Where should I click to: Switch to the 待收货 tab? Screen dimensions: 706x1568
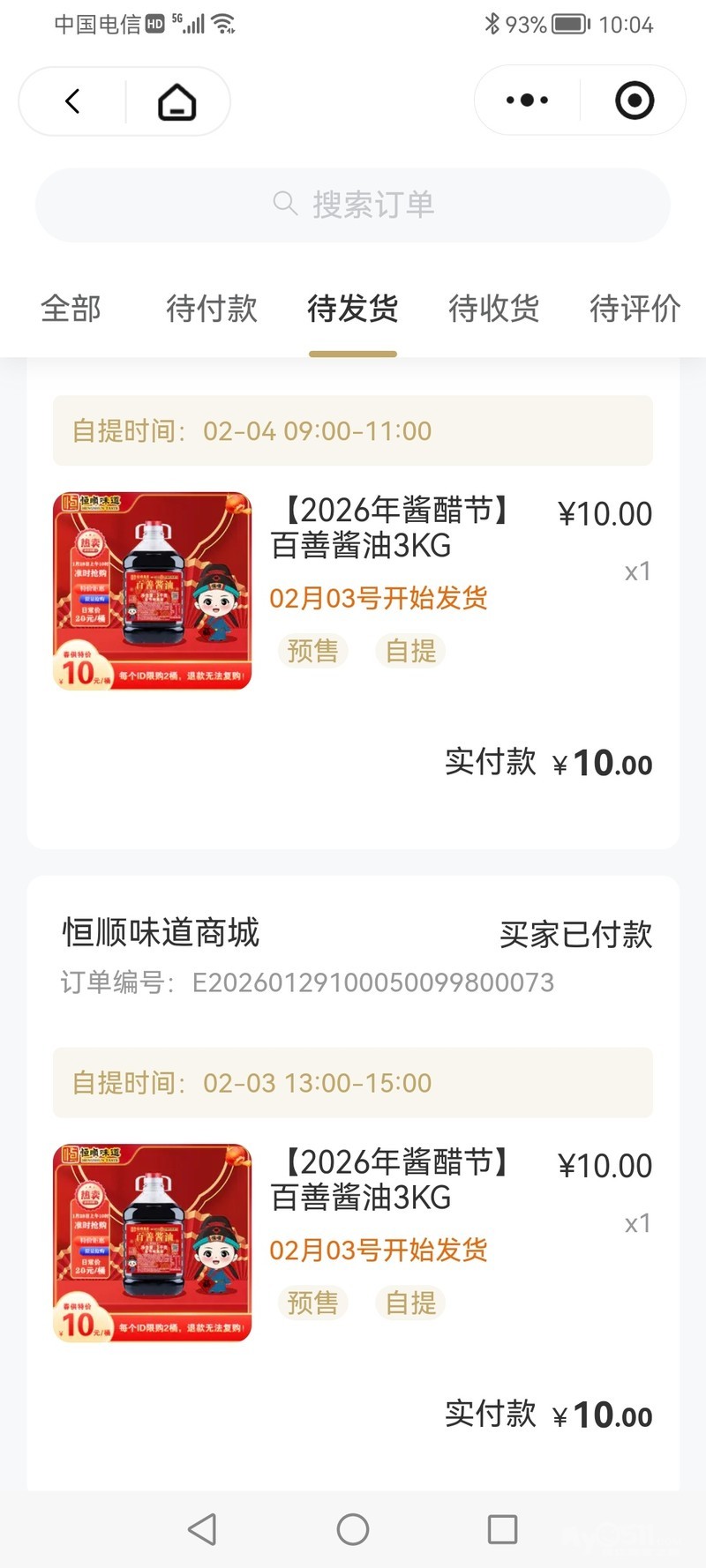493,309
